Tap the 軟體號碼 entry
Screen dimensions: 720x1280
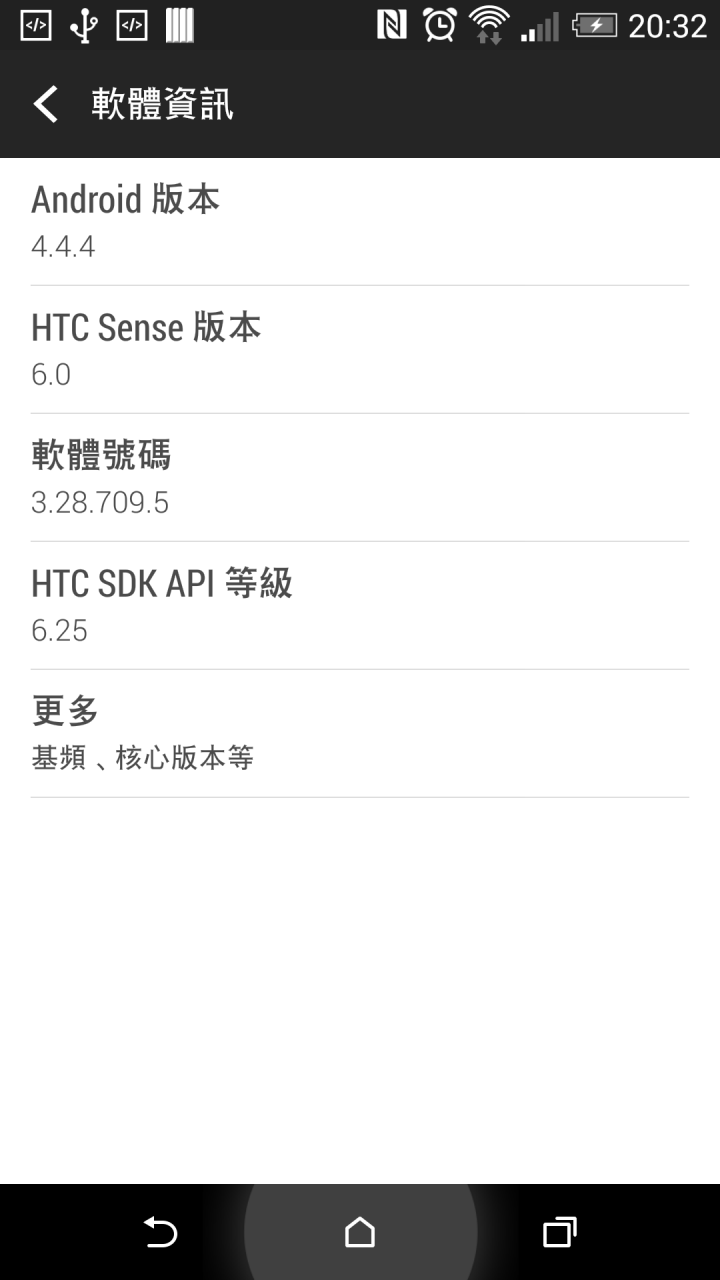click(360, 477)
